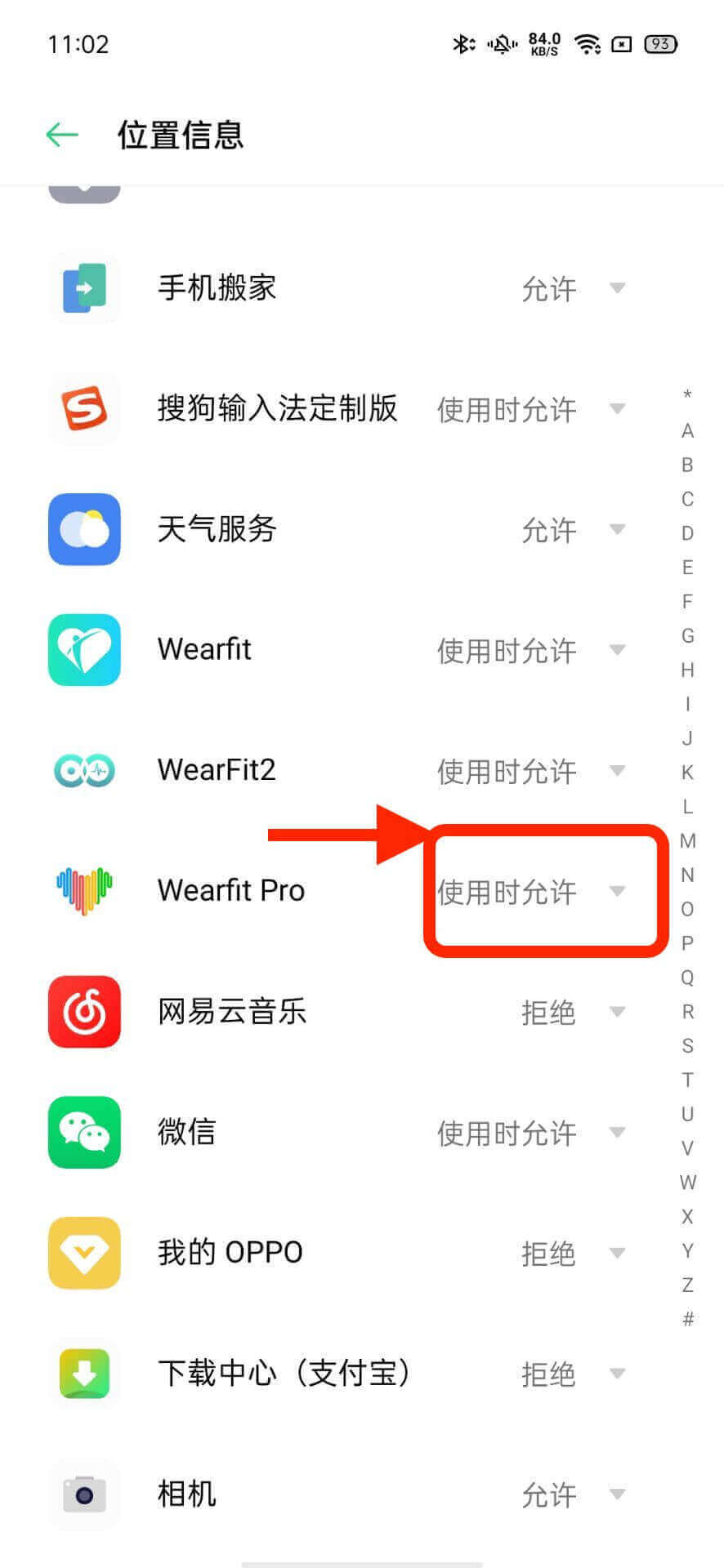Viewport: 724px width, 1568px height.
Task: Change 搜狗输入法定制版 location permission
Action: coord(617,408)
